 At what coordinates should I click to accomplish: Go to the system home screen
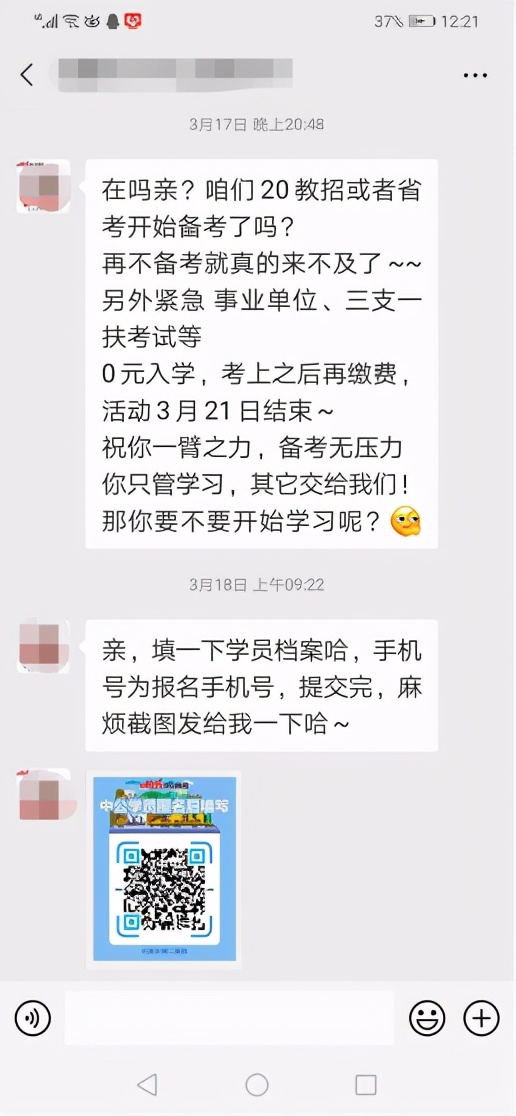click(x=257, y=1085)
